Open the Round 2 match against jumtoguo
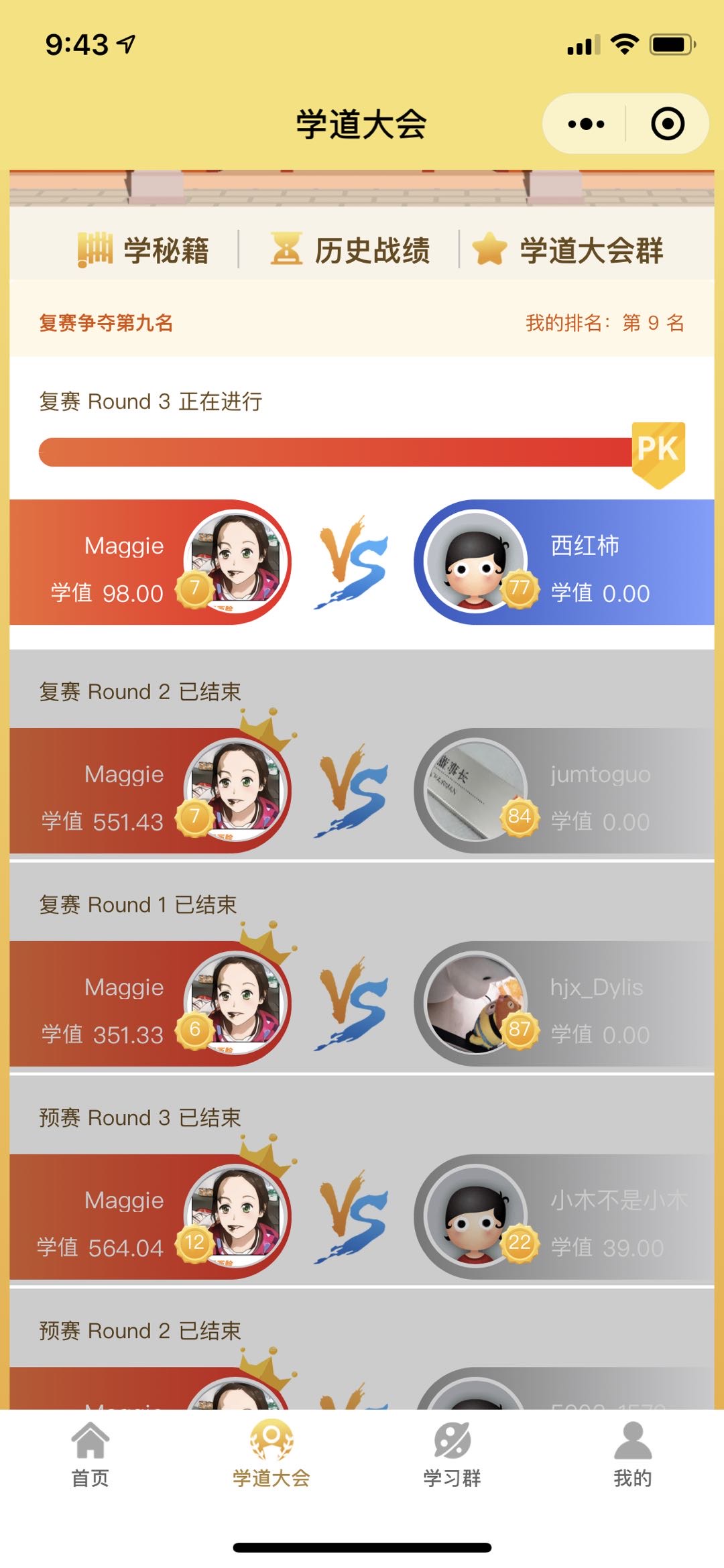The image size is (724, 1568). click(x=563, y=791)
